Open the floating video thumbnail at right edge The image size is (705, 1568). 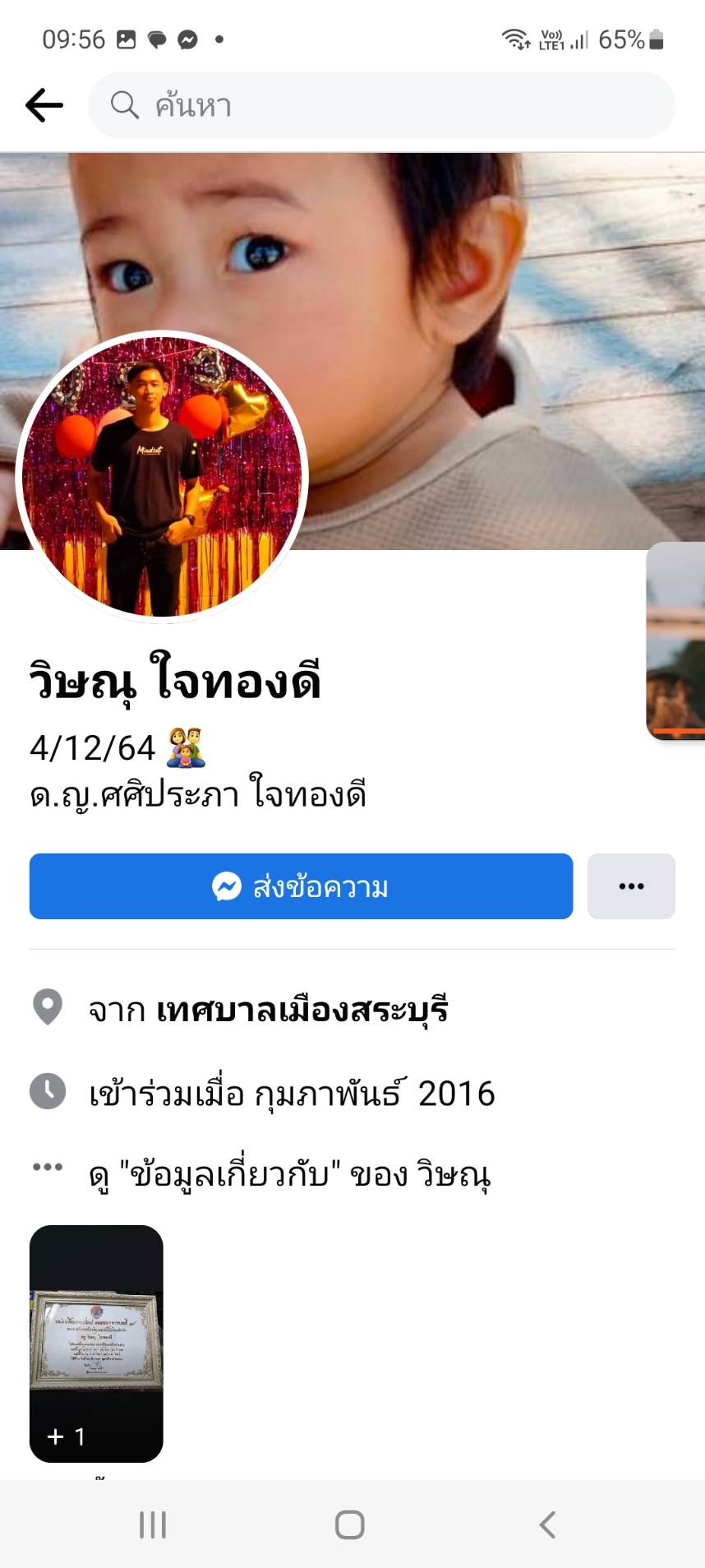tap(676, 641)
